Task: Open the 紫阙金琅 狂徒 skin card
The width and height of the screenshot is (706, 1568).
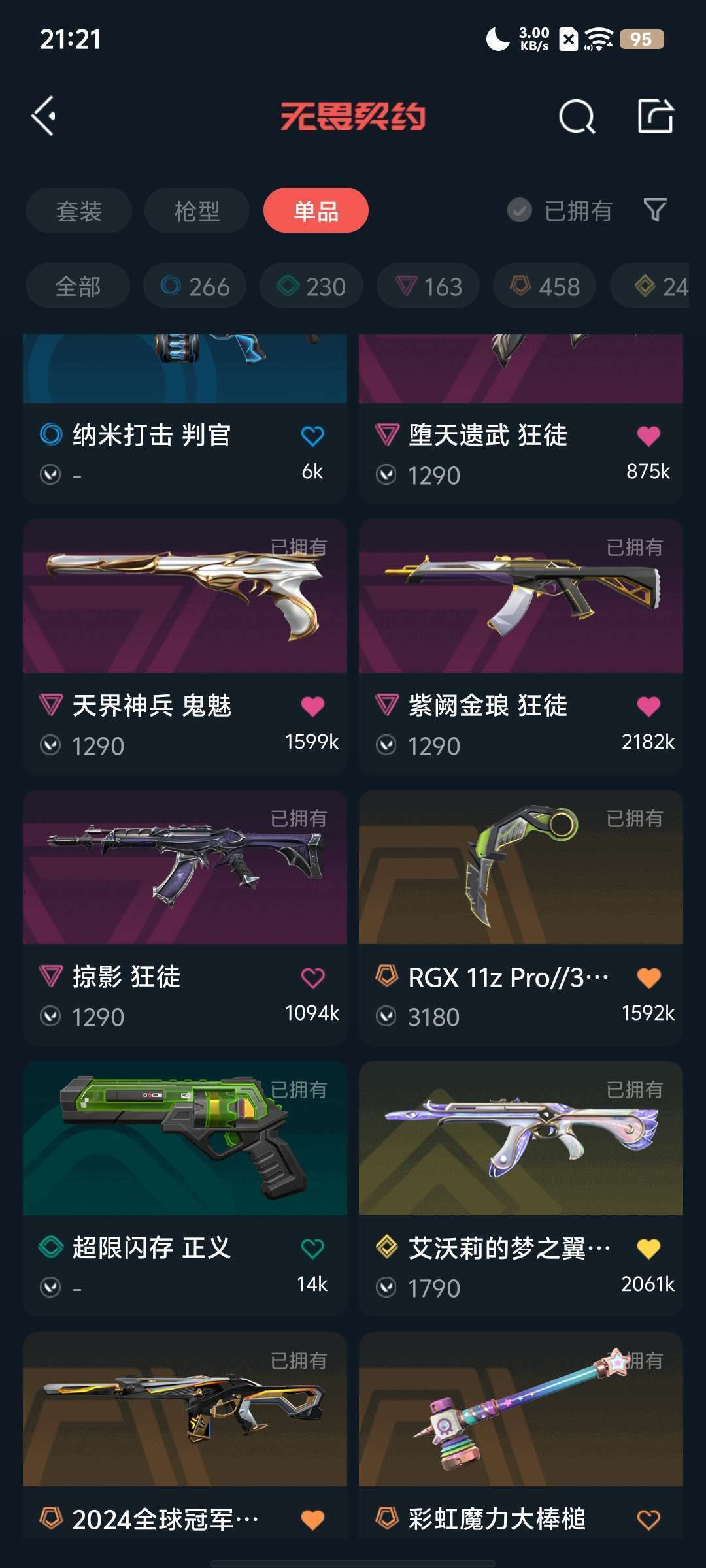Action: pyautogui.click(x=521, y=647)
